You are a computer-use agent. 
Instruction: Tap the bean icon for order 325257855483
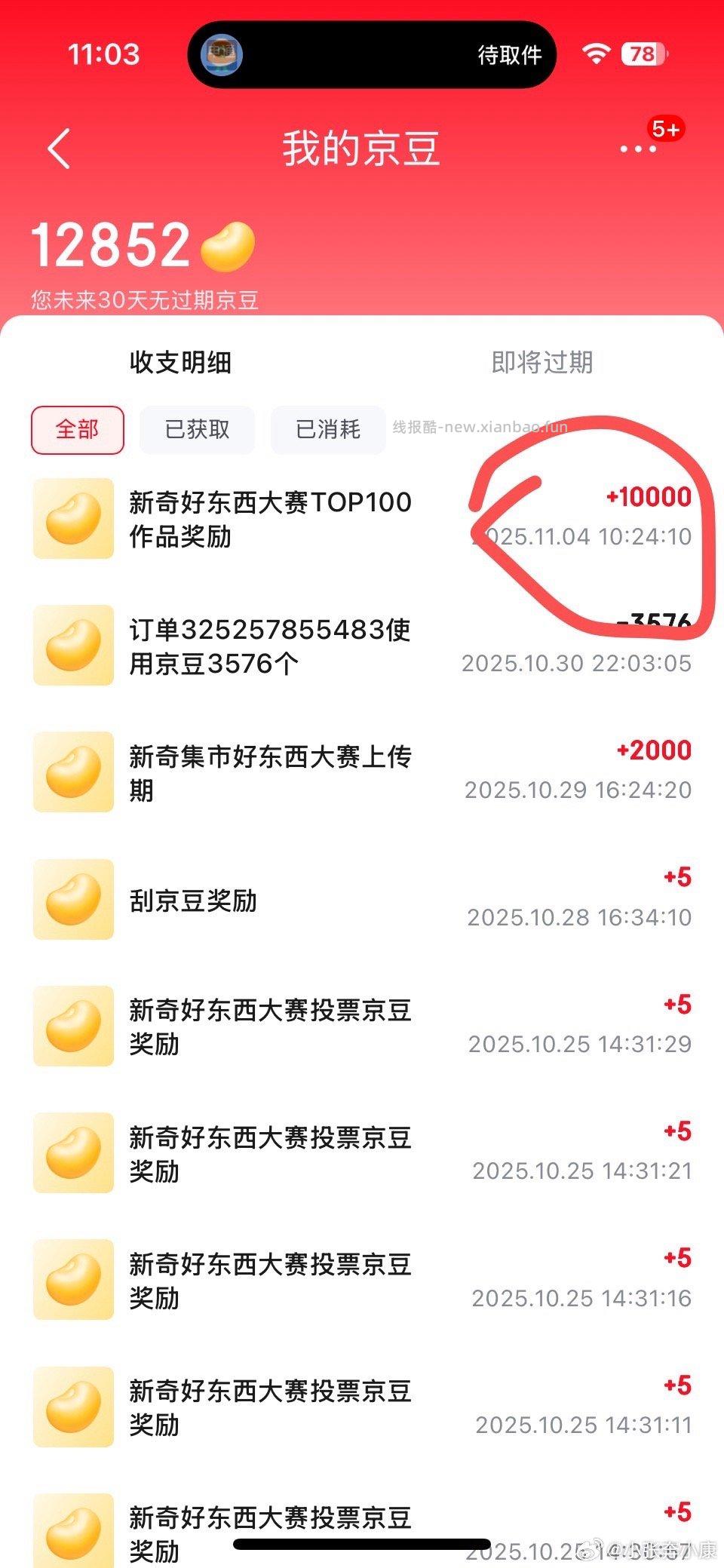coord(72,645)
